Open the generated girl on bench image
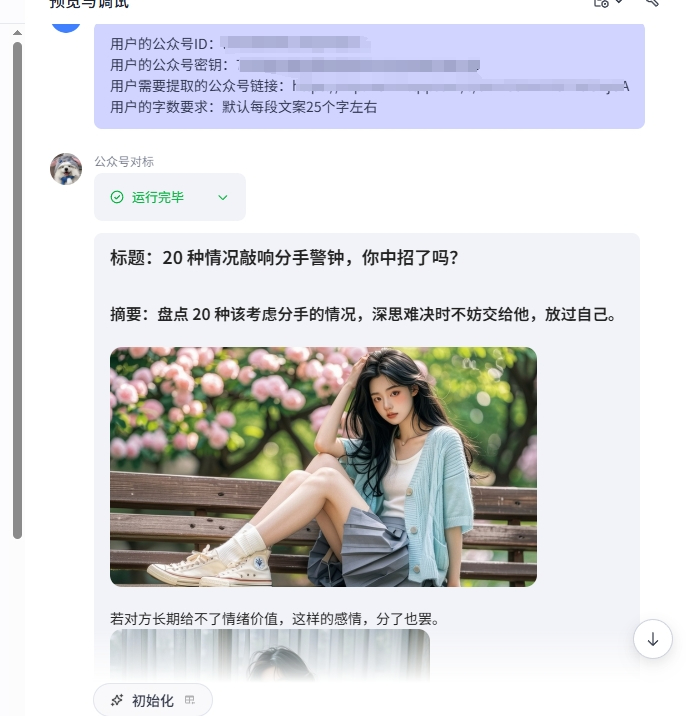Image resolution: width=686 pixels, height=716 pixels. [323, 466]
